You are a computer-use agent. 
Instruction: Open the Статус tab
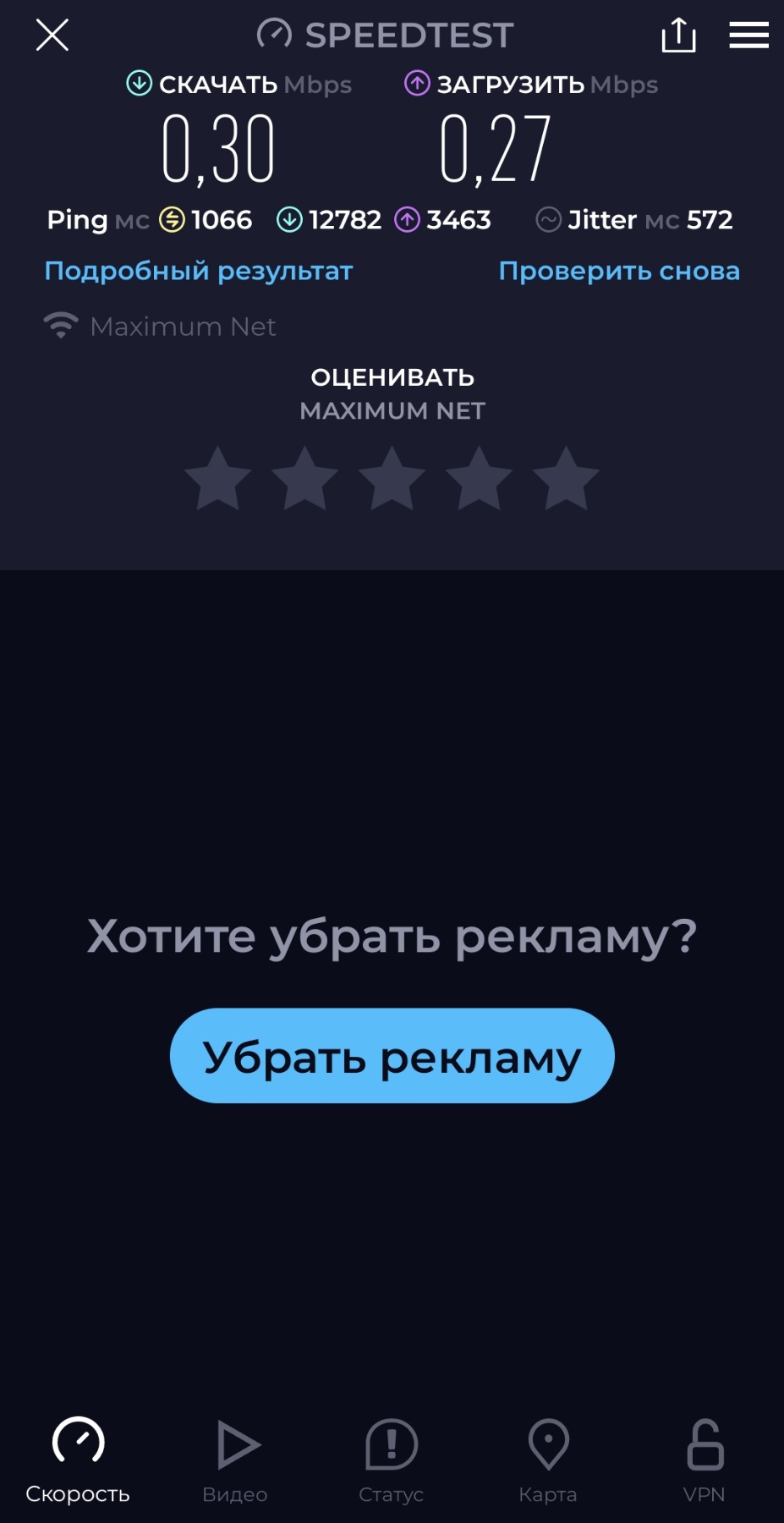pos(392,1459)
